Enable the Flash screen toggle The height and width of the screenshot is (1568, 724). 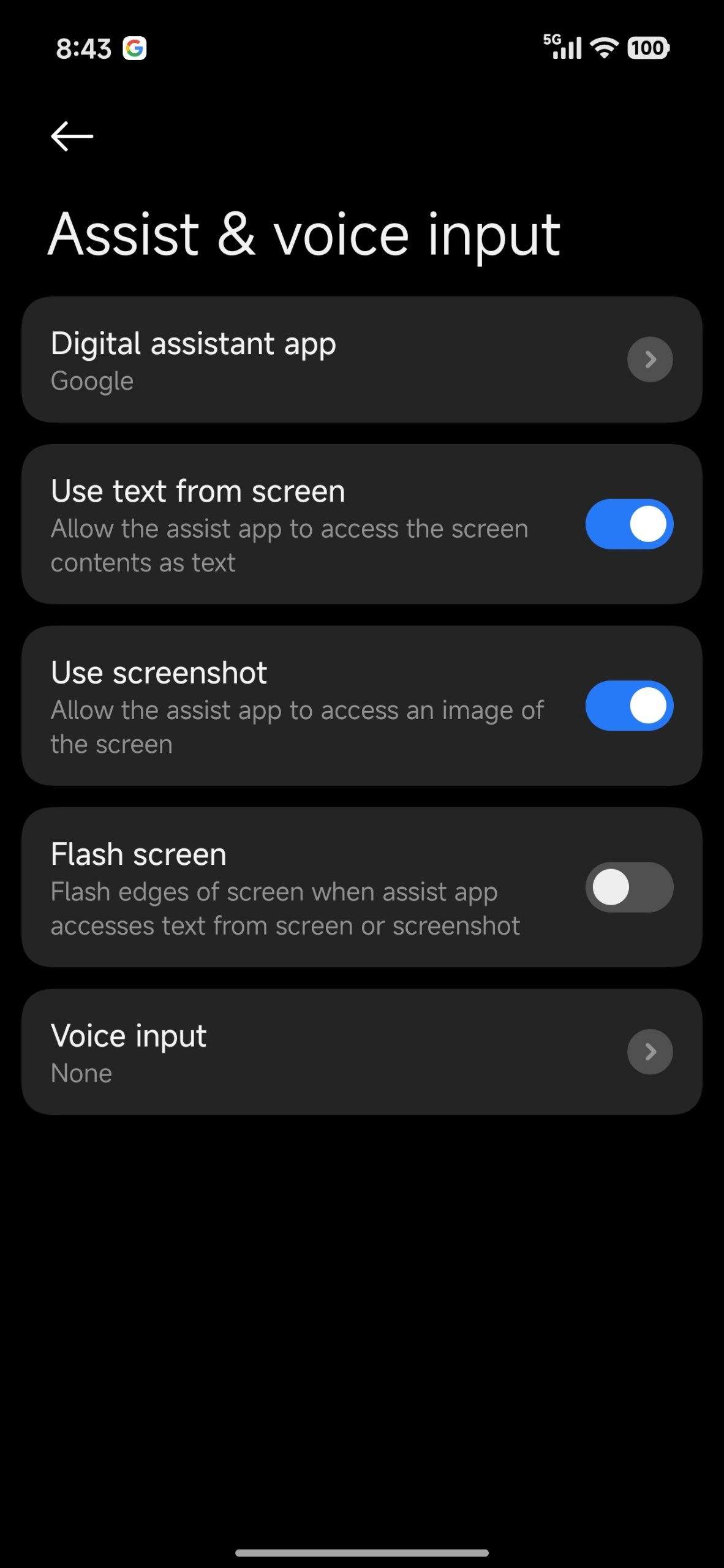click(x=628, y=887)
